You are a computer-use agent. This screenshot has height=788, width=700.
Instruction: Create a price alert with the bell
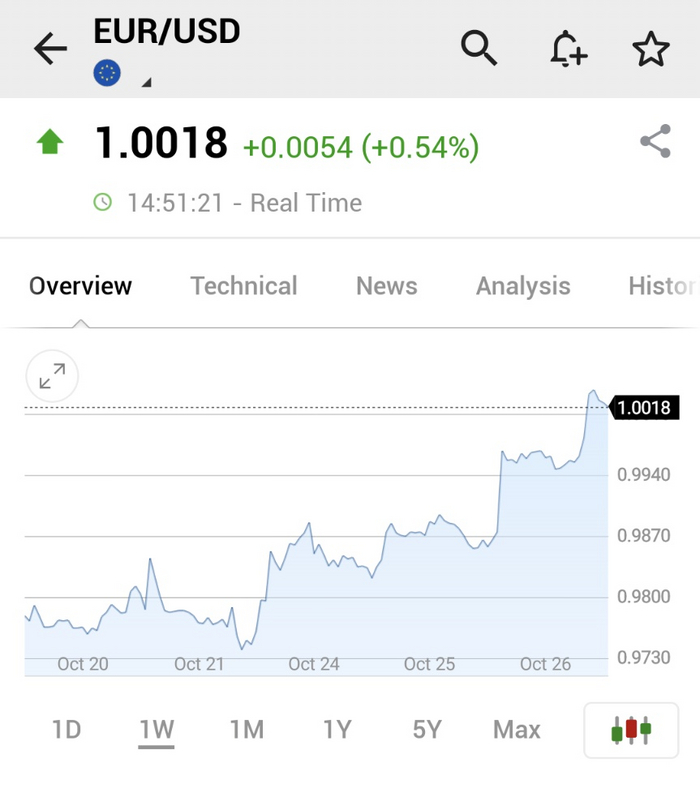point(567,49)
